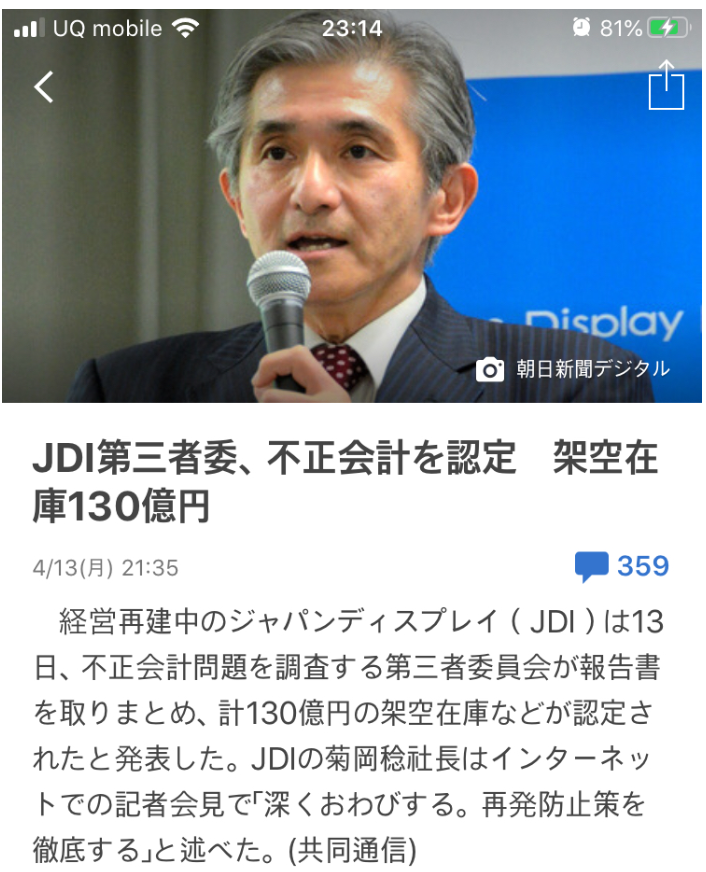Share this JDI article
The width and height of the screenshot is (706, 872).
(x=665, y=86)
